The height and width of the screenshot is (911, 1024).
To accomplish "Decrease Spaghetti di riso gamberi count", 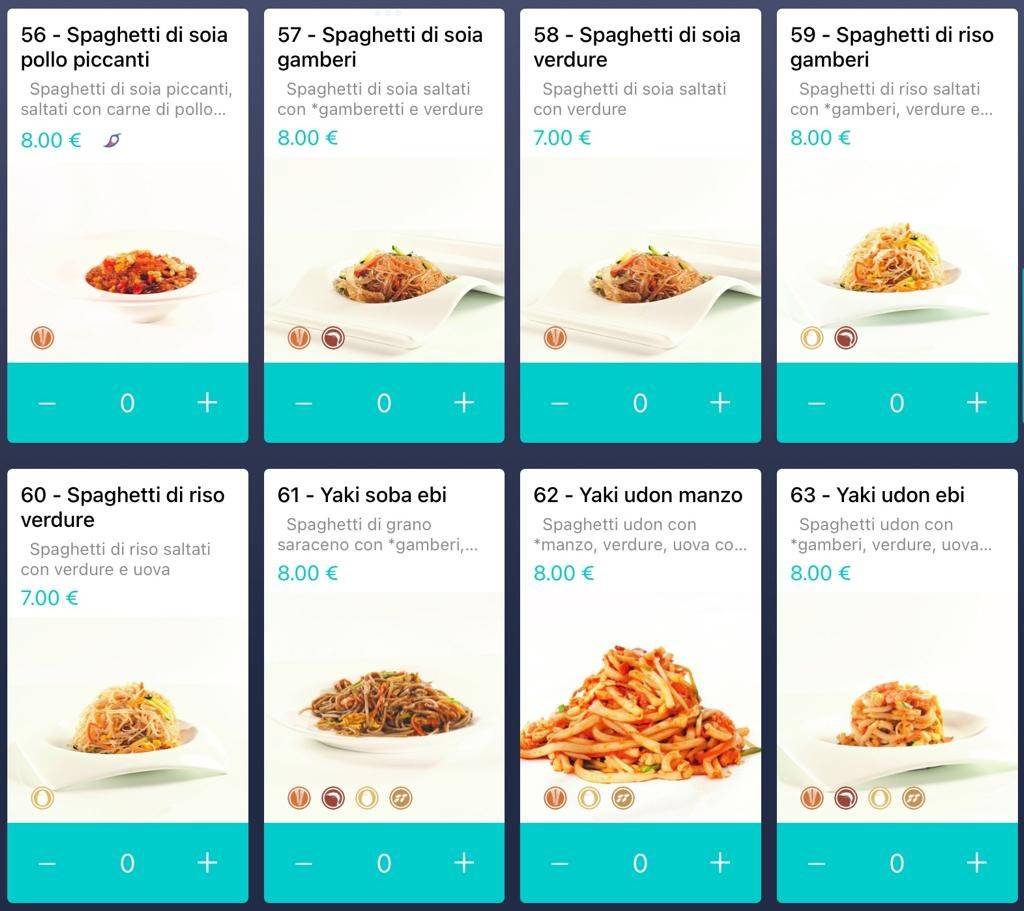I will 816,403.
